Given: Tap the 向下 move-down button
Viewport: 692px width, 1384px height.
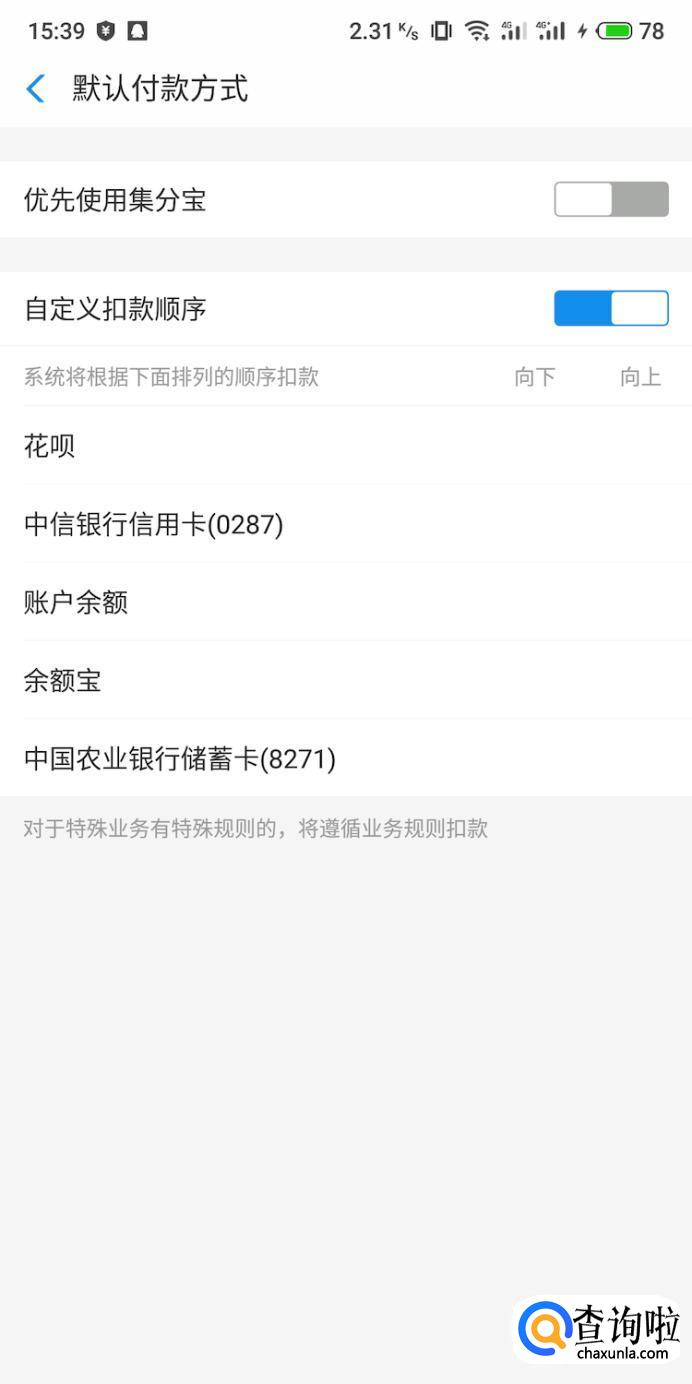Looking at the screenshot, I should pos(535,377).
